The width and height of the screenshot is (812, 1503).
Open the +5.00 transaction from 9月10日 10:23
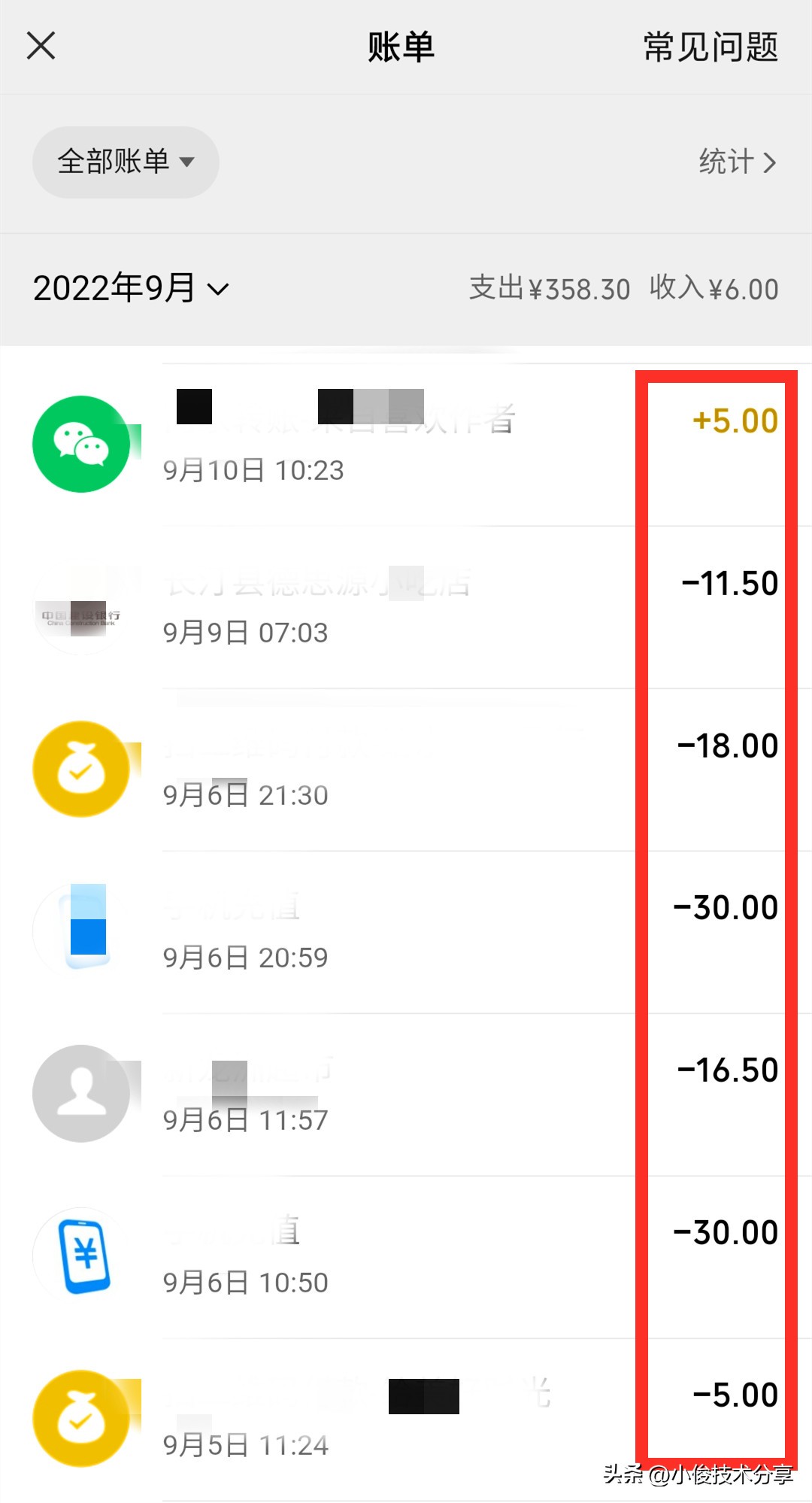[406, 444]
